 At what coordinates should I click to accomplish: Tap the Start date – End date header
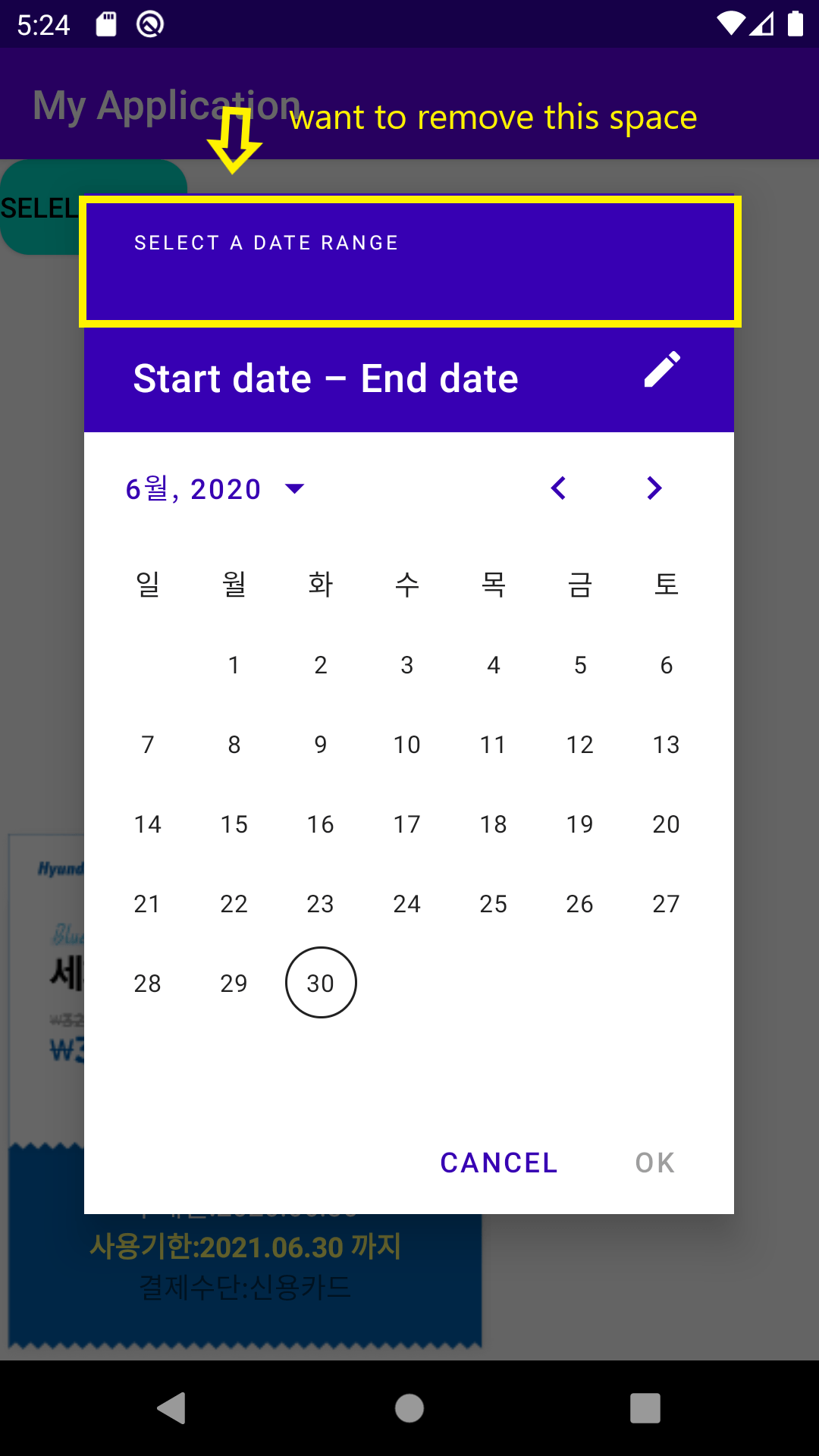point(325,378)
